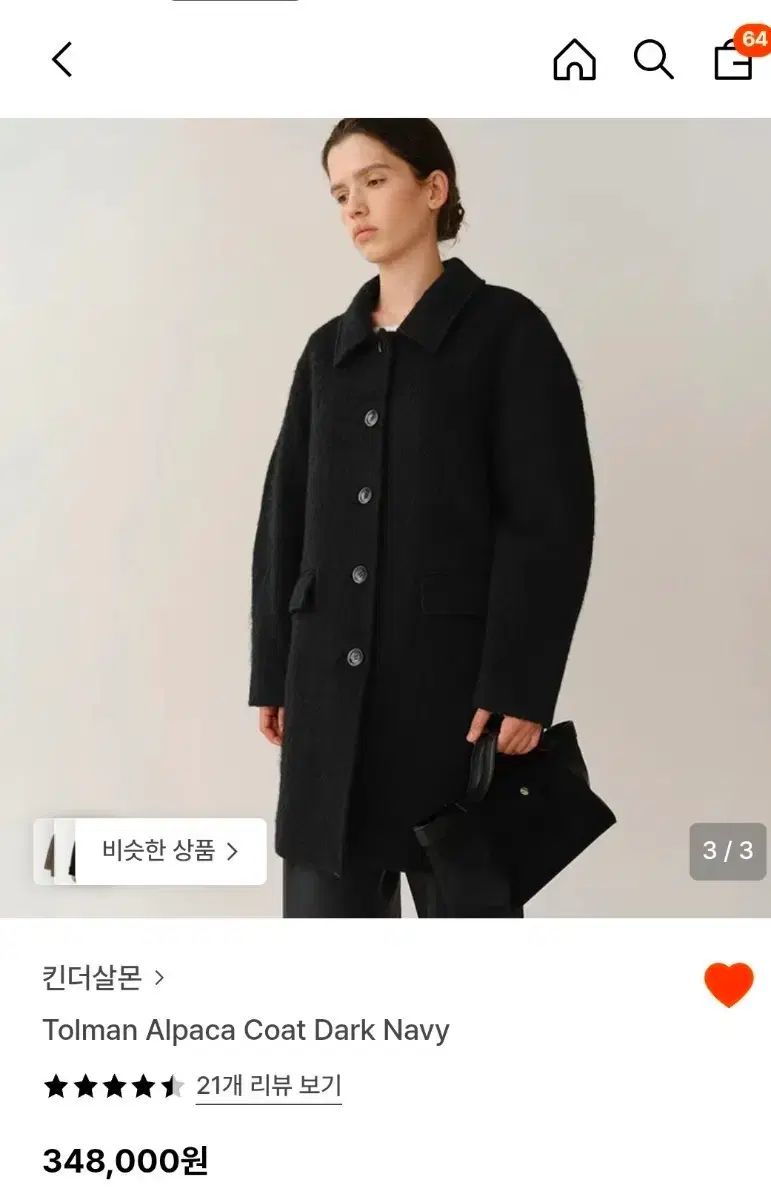Open the home icon
The image size is (771, 1200).
click(574, 60)
